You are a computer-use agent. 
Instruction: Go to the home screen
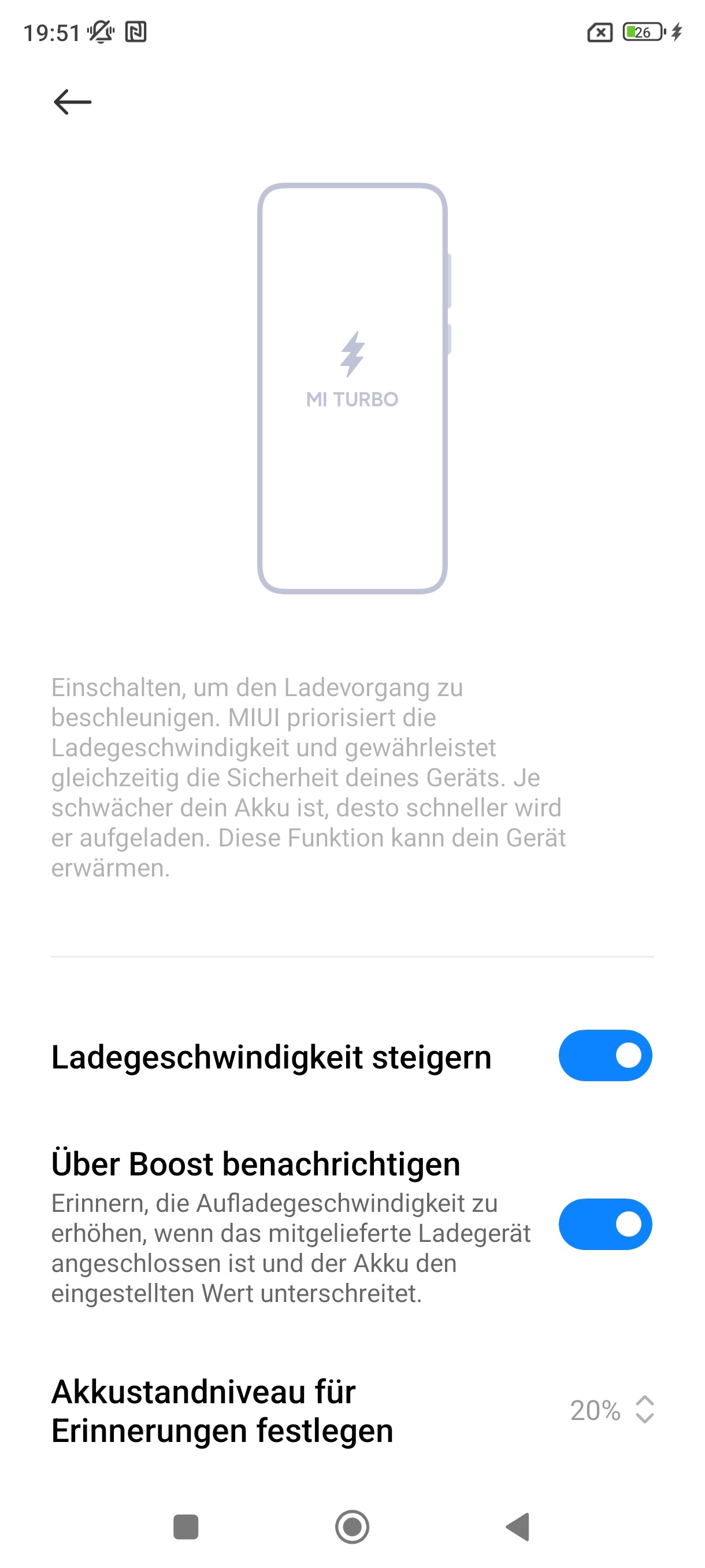(x=352, y=1526)
